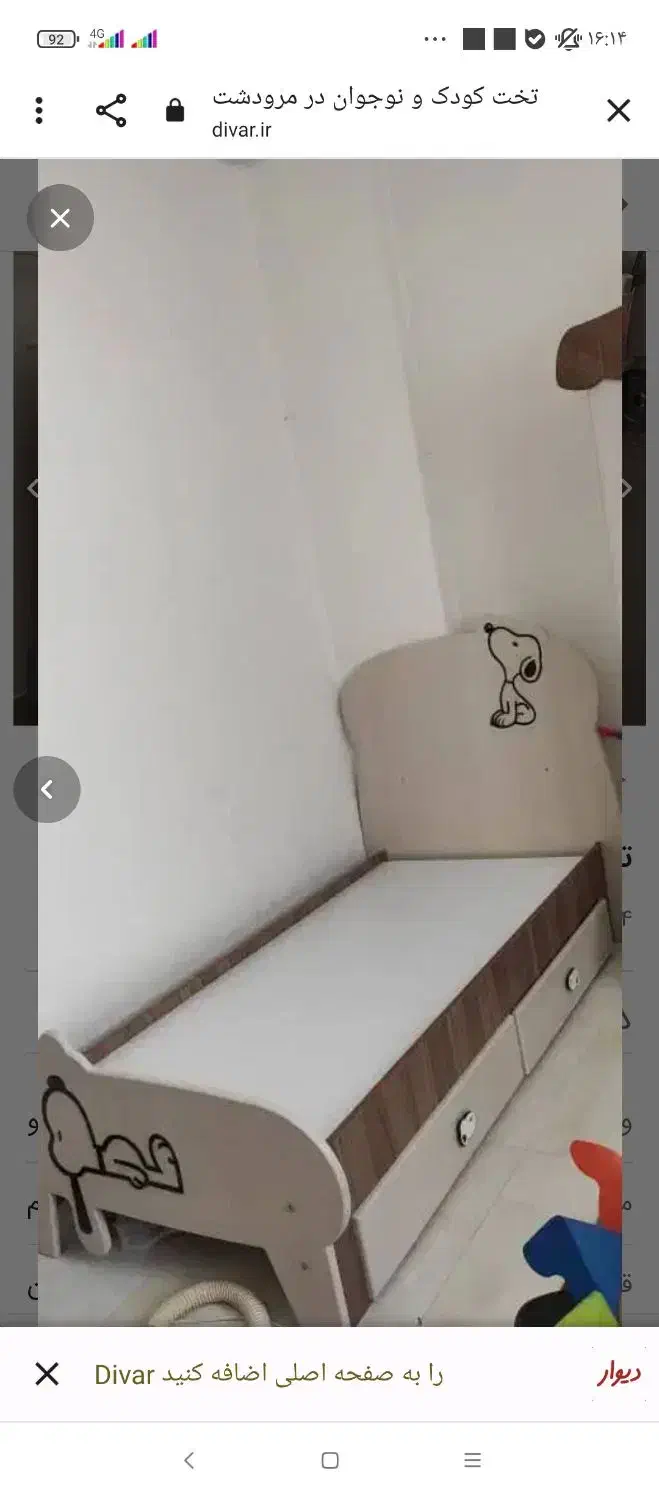Screen dimensions: 659x1500
Task: Go to the previous photo arrow
Action: point(47,789)
